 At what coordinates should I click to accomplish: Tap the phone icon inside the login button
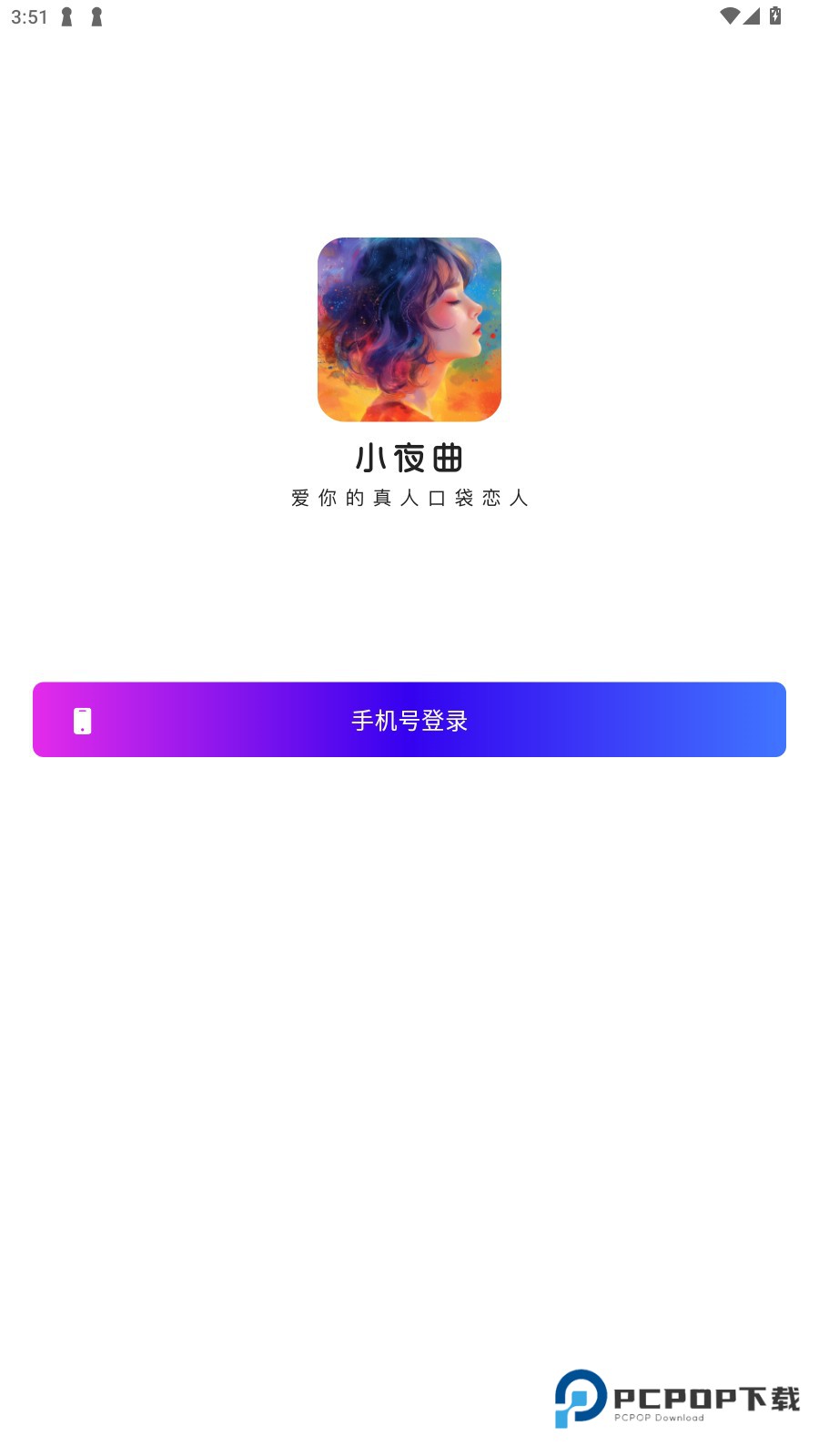click(x=82, y=719)
